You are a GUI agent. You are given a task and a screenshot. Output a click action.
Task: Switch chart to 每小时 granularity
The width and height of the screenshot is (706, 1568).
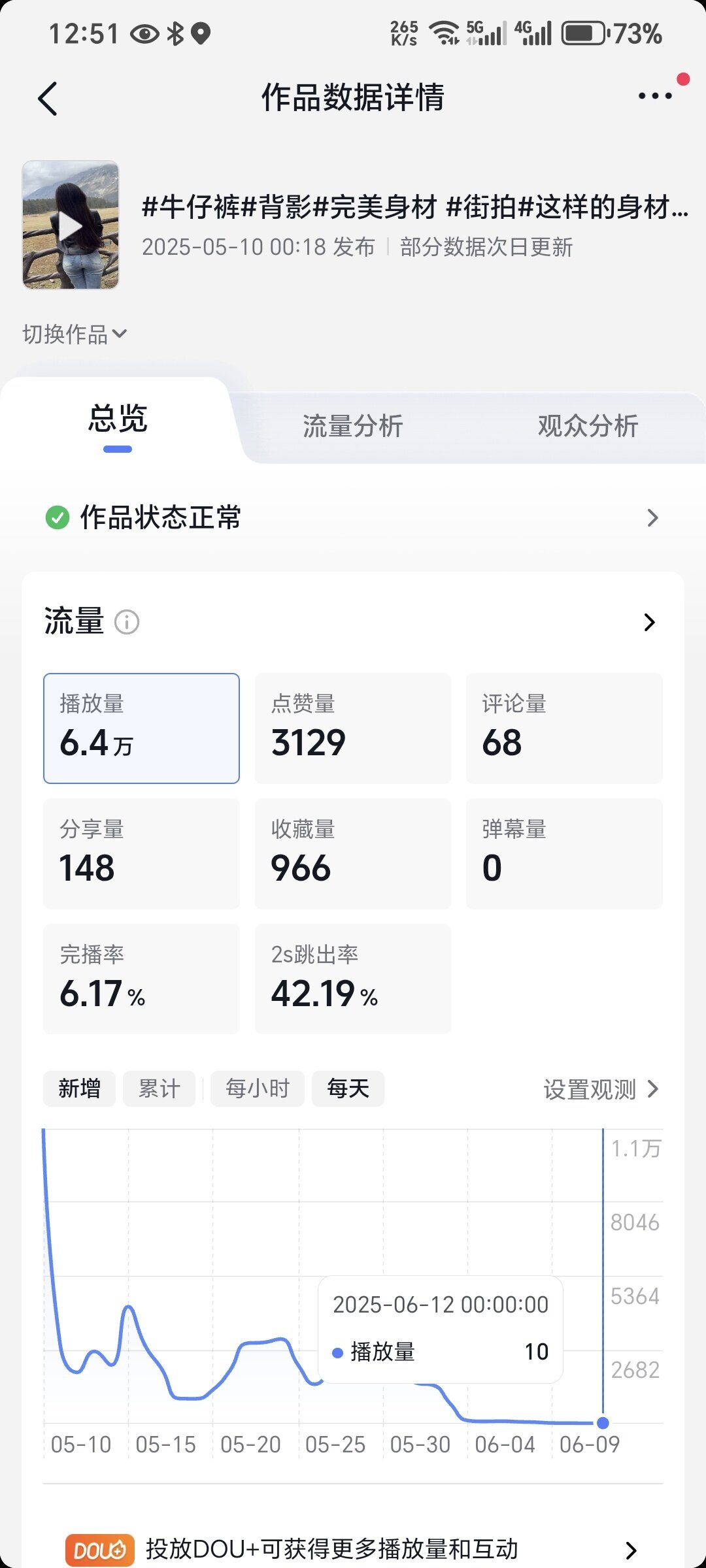tap(258, 1088)
